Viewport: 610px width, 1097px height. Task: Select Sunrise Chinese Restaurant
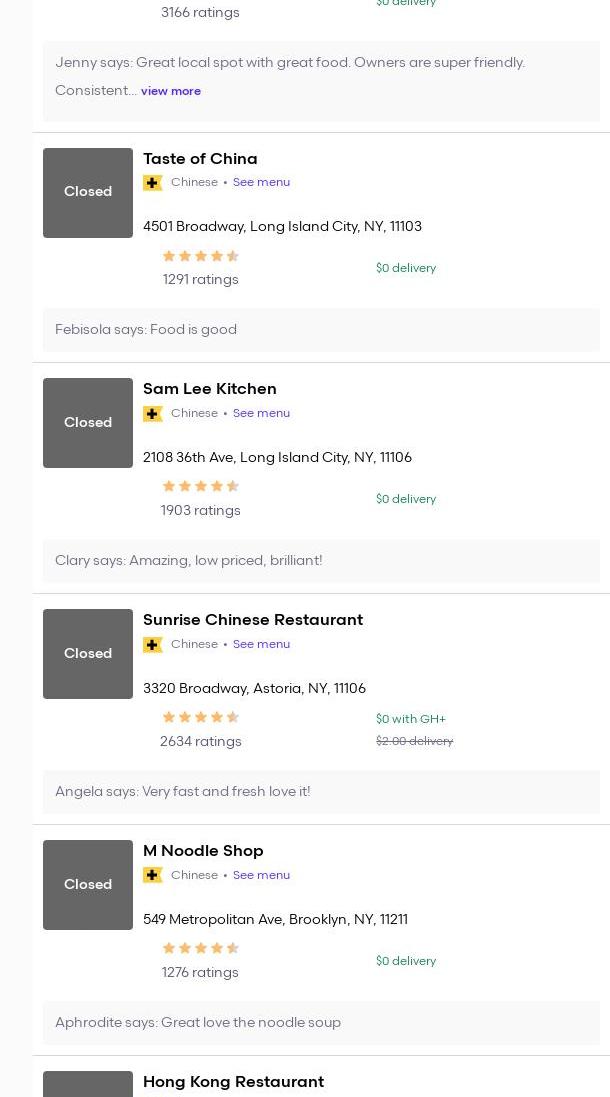(253, 620)
